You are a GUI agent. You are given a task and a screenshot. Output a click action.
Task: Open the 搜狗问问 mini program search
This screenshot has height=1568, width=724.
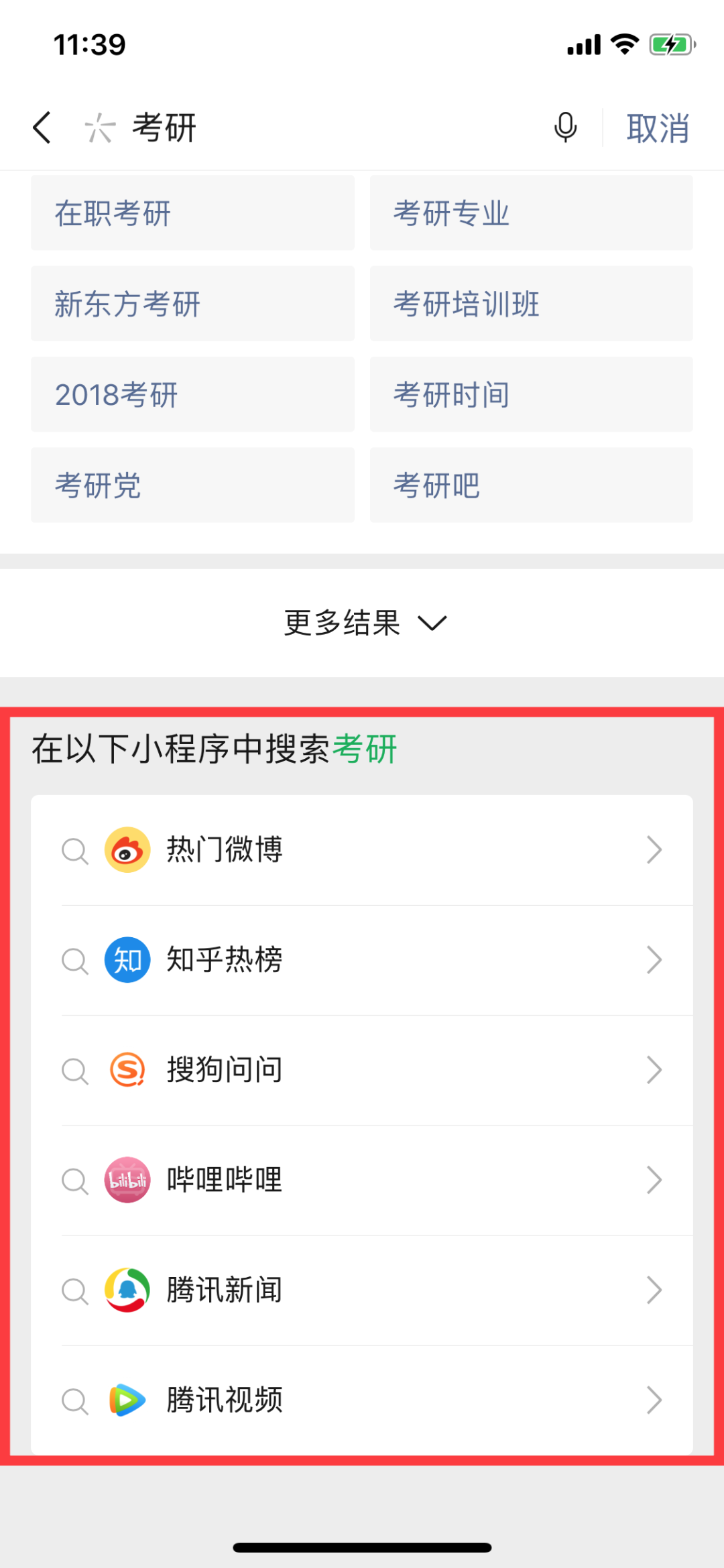click(362, 1070)
